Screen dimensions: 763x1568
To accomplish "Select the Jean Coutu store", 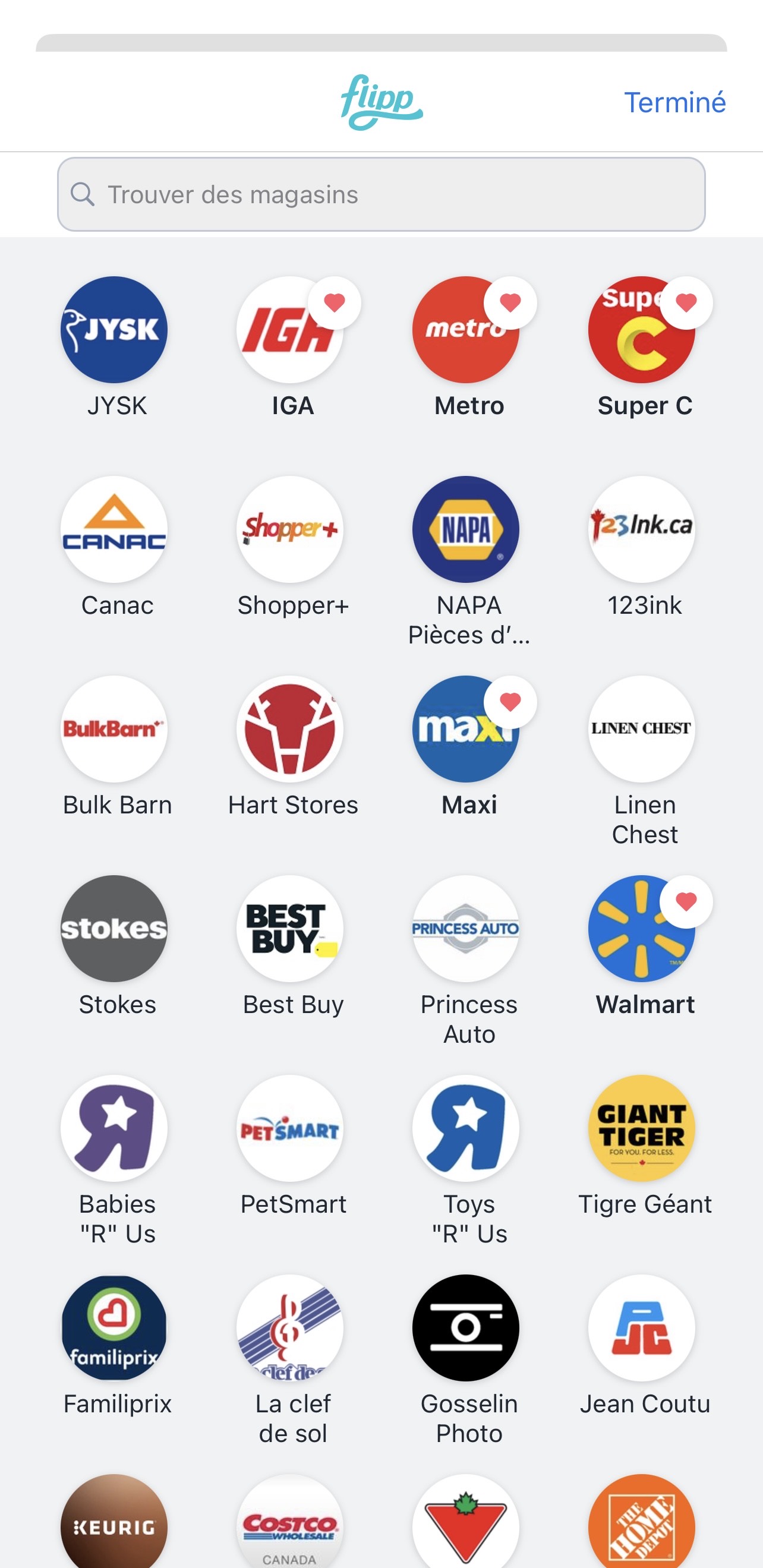I will coord(641,1328).
